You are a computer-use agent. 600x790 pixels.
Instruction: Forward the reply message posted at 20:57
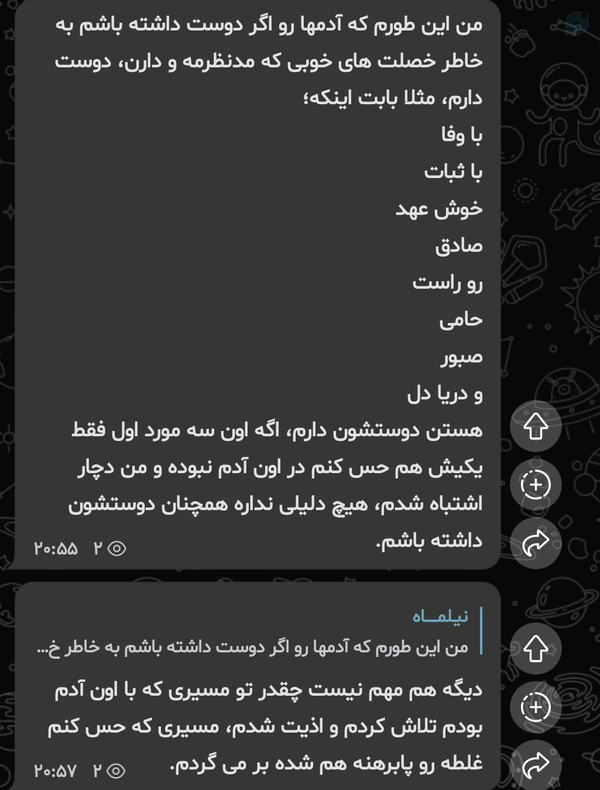536,765
